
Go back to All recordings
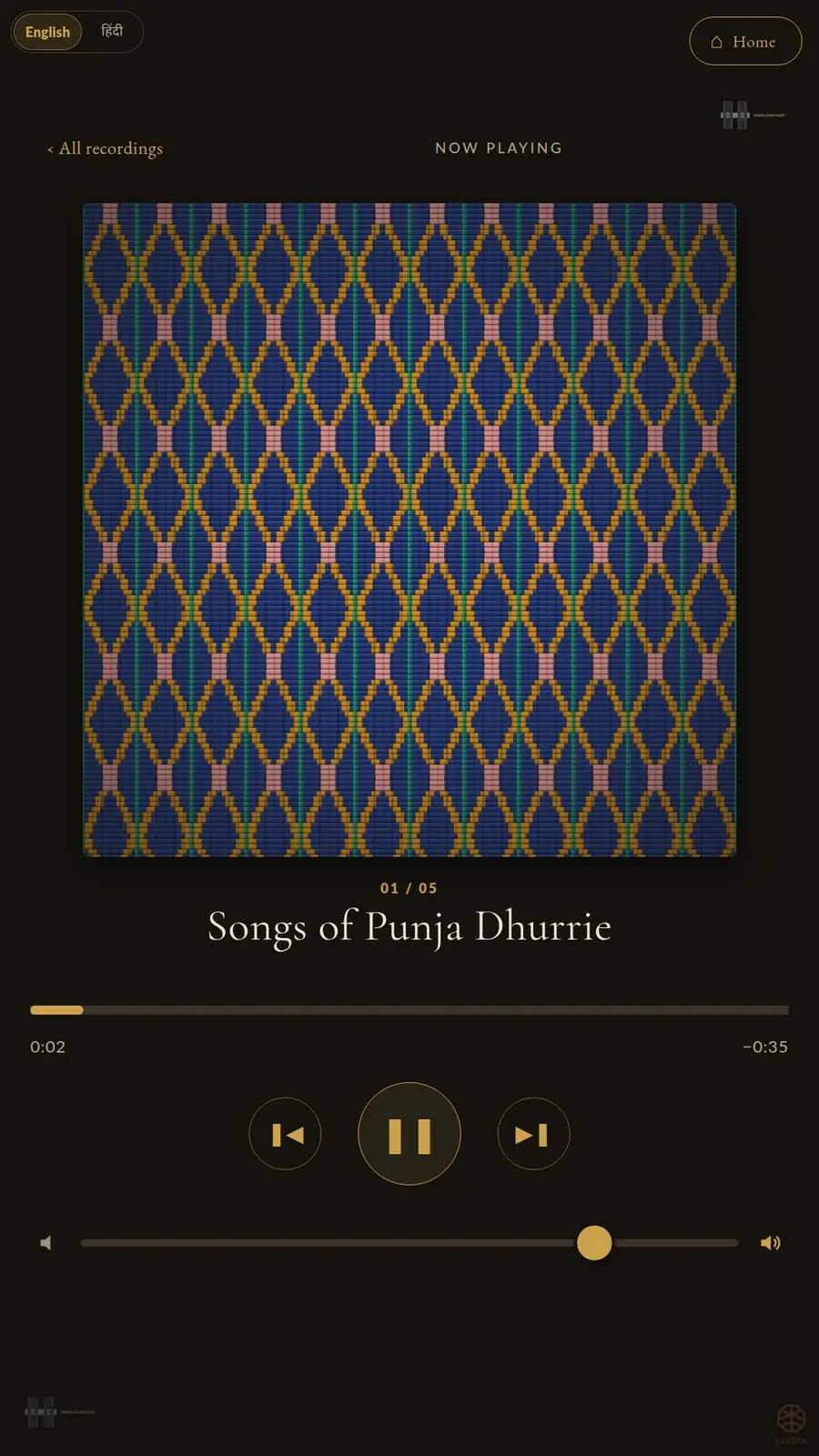105,148
